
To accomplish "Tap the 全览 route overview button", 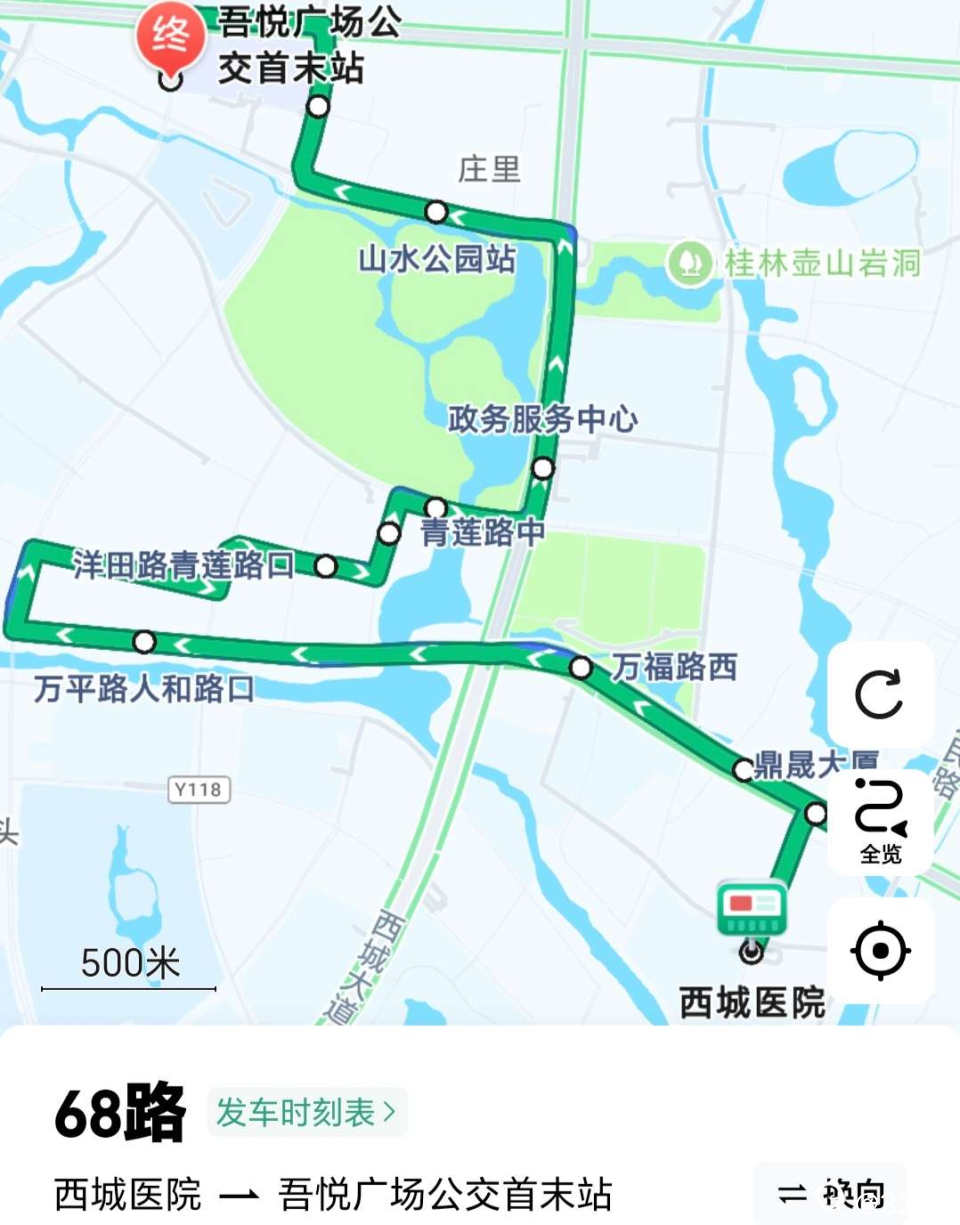I will (x=880, y=821).
